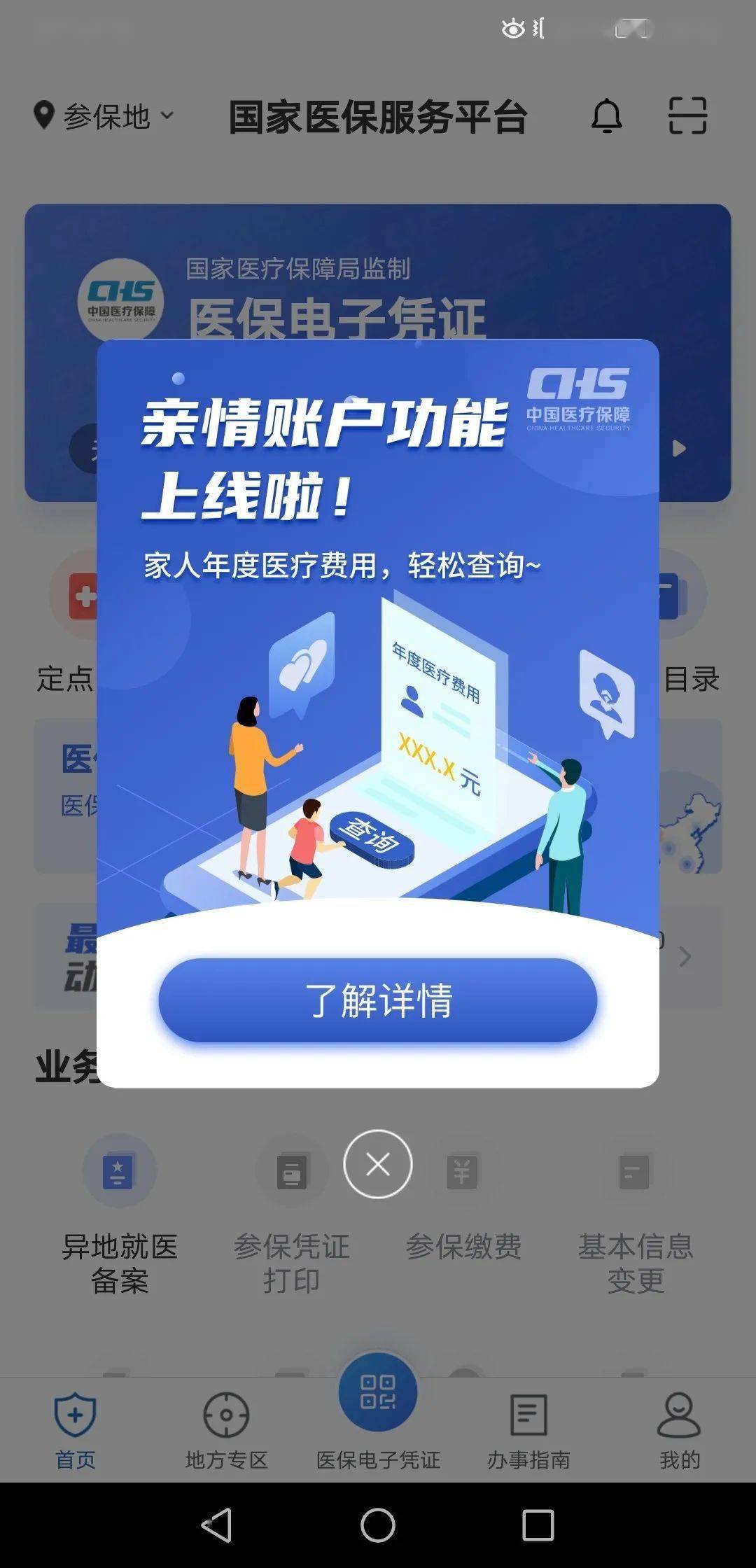Switch to the 办事指南 tab
The image size is (756, 1568).
pos(528,1428)
